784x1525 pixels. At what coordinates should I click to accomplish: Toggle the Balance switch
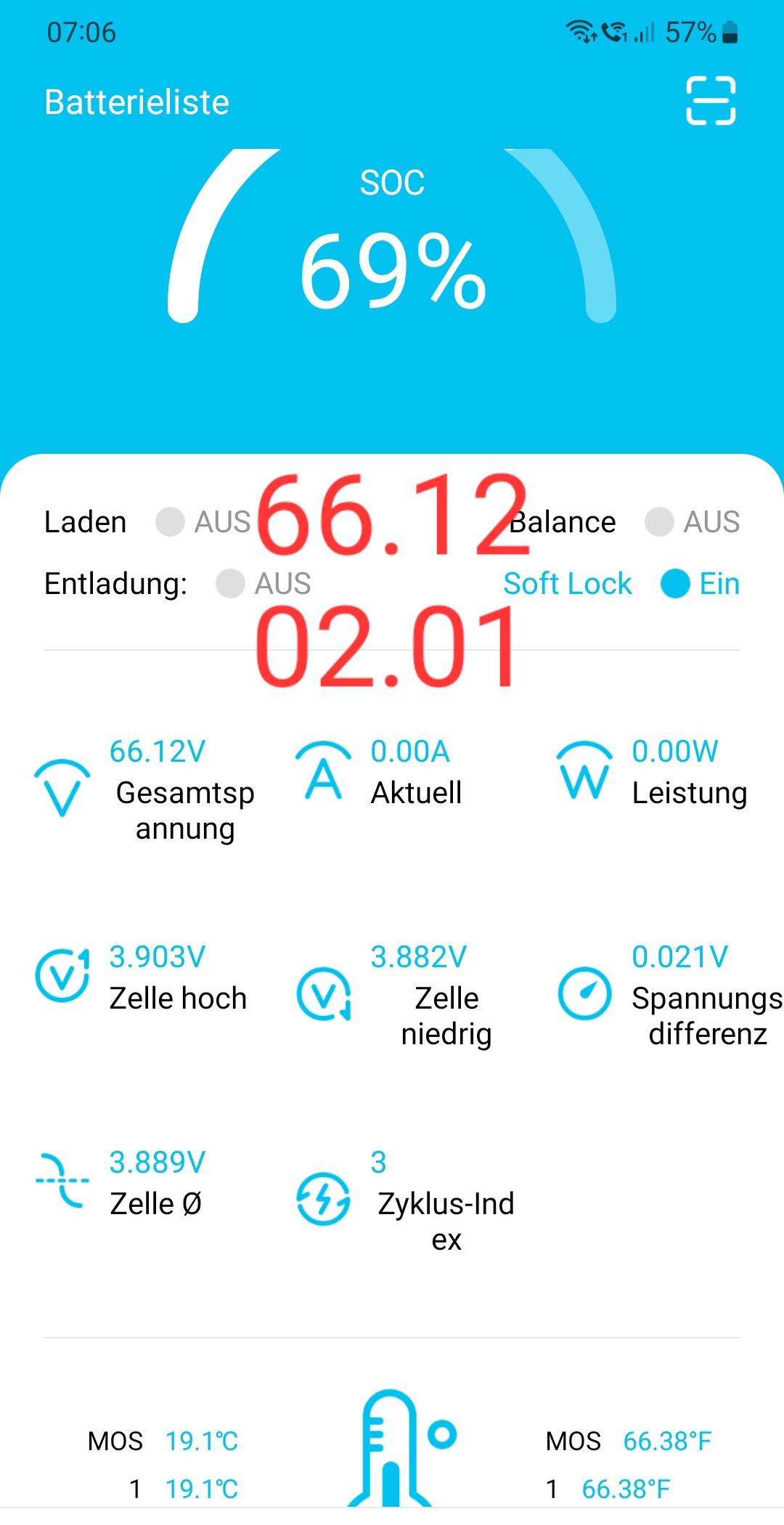659,522
